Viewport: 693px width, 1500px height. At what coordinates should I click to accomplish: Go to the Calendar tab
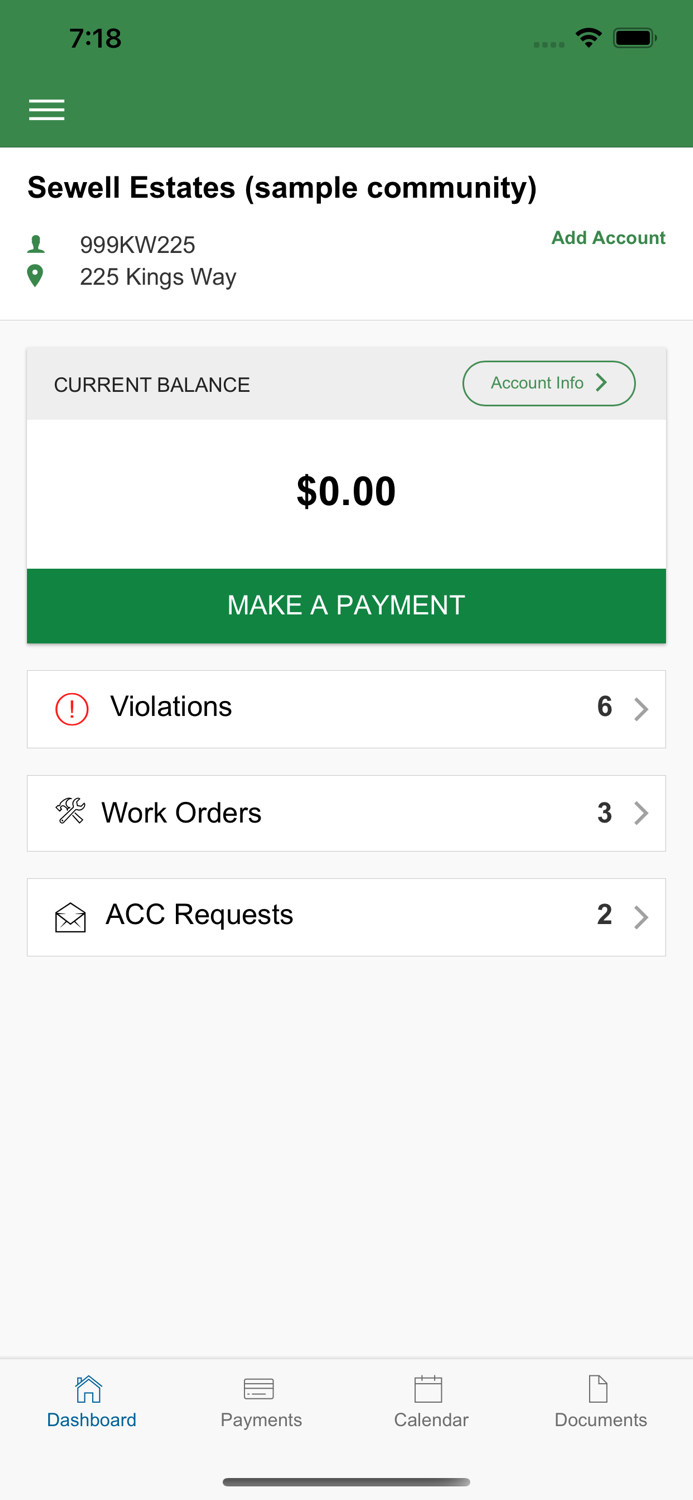(x=431, y=1402)
